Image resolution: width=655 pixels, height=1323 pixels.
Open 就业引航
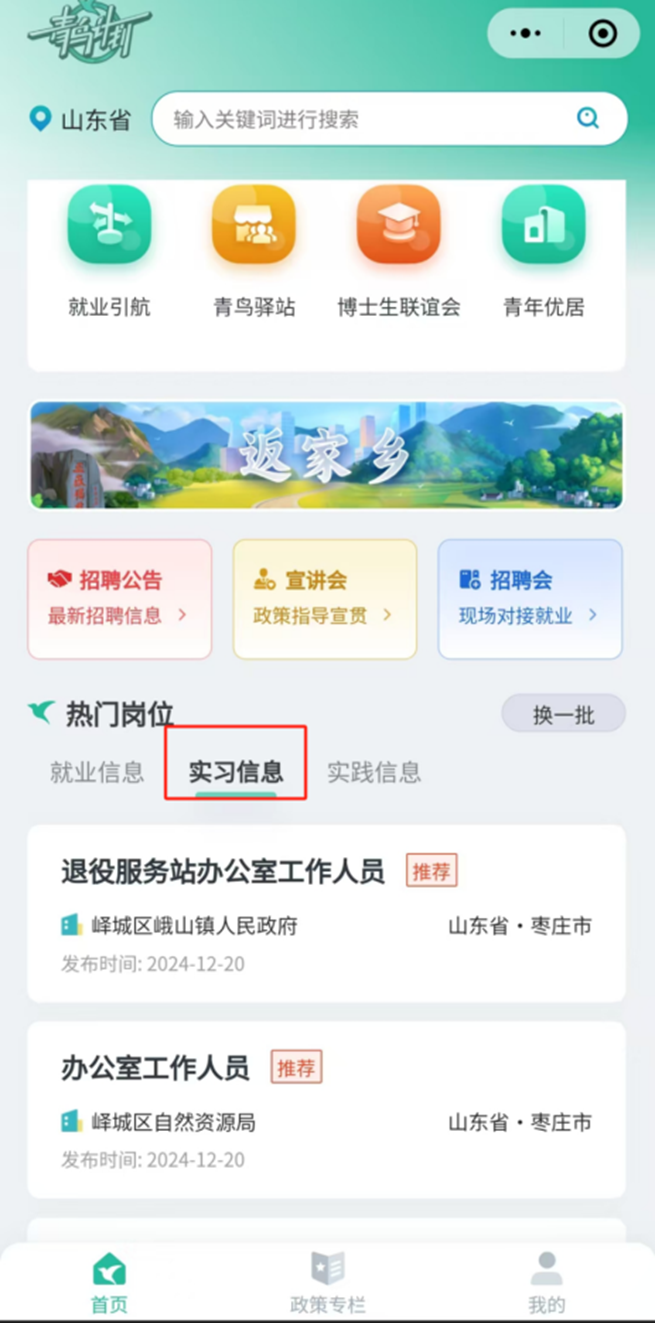[109, 251]
